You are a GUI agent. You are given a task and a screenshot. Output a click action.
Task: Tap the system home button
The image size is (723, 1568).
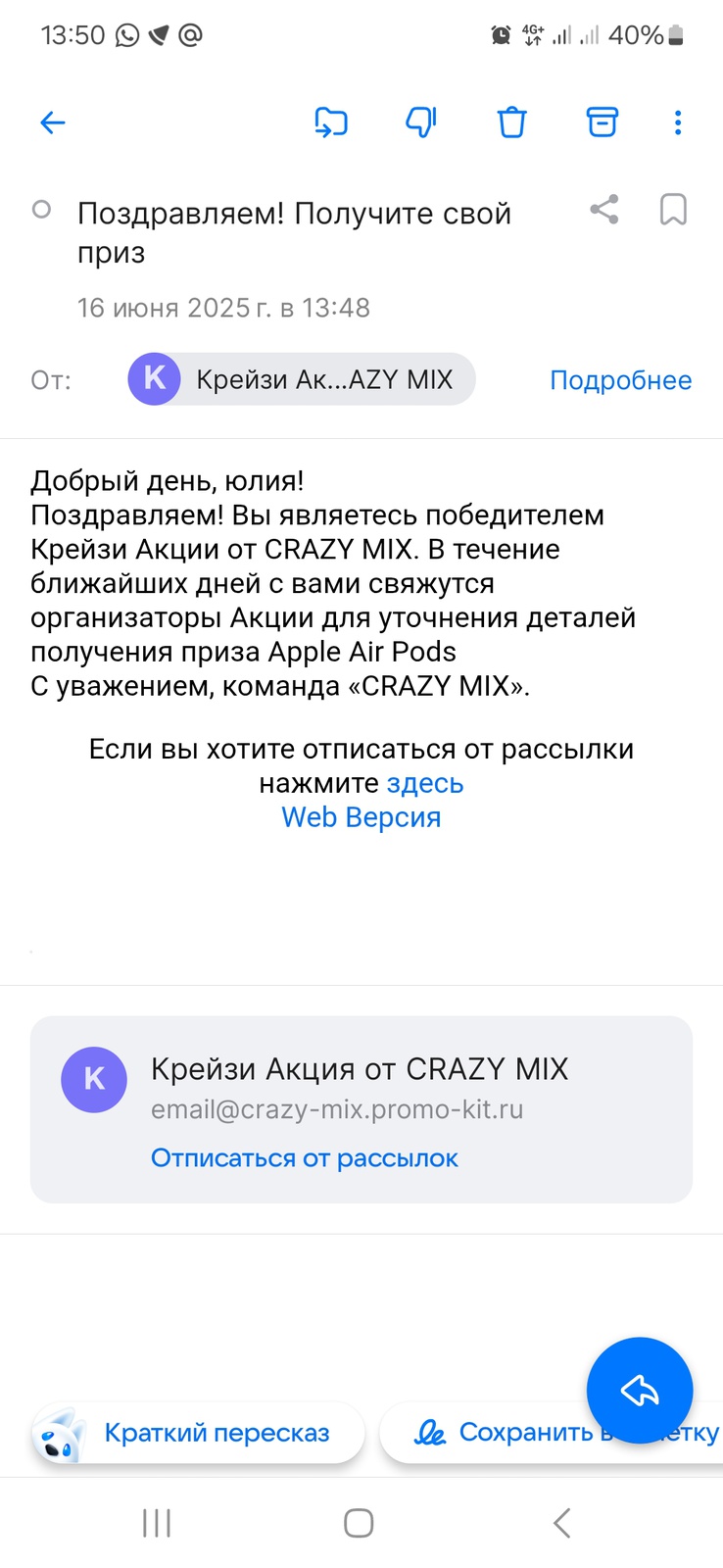tap(359, 1523)
